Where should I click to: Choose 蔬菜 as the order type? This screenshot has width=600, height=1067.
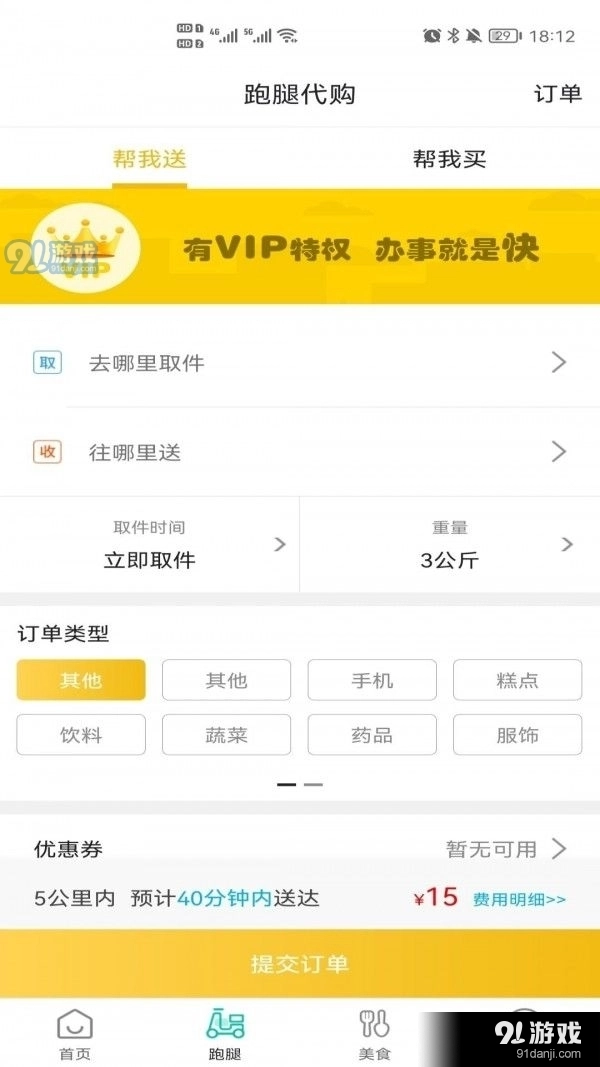(227, 735)
